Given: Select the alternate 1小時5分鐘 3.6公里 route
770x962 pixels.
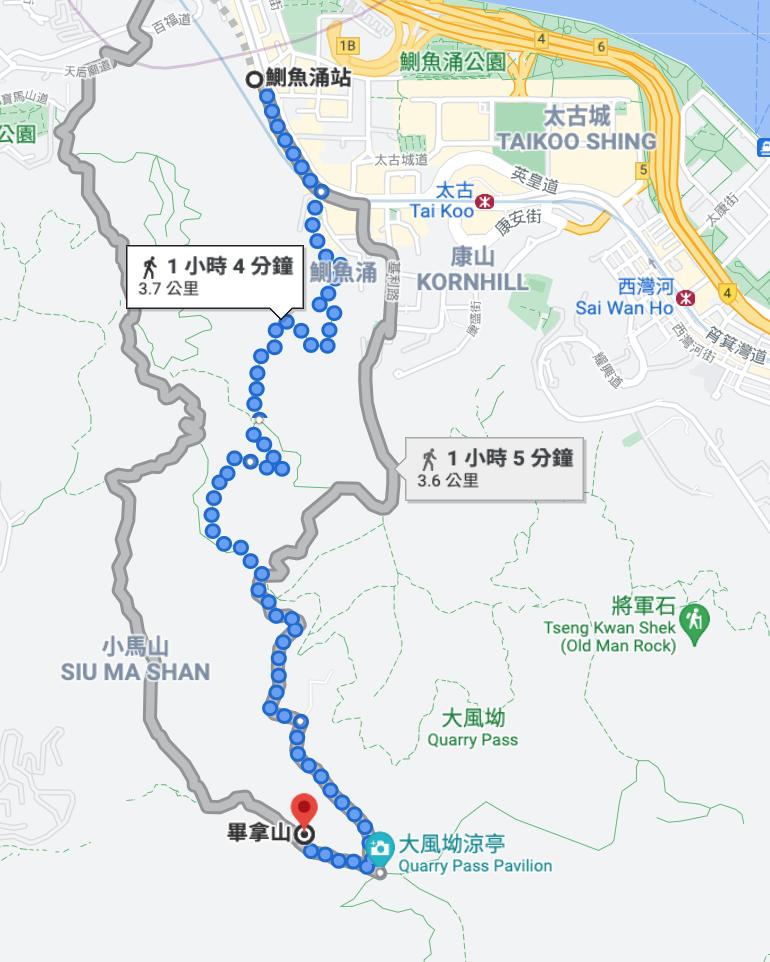Looking at the screenshot, I should point(494,468).
